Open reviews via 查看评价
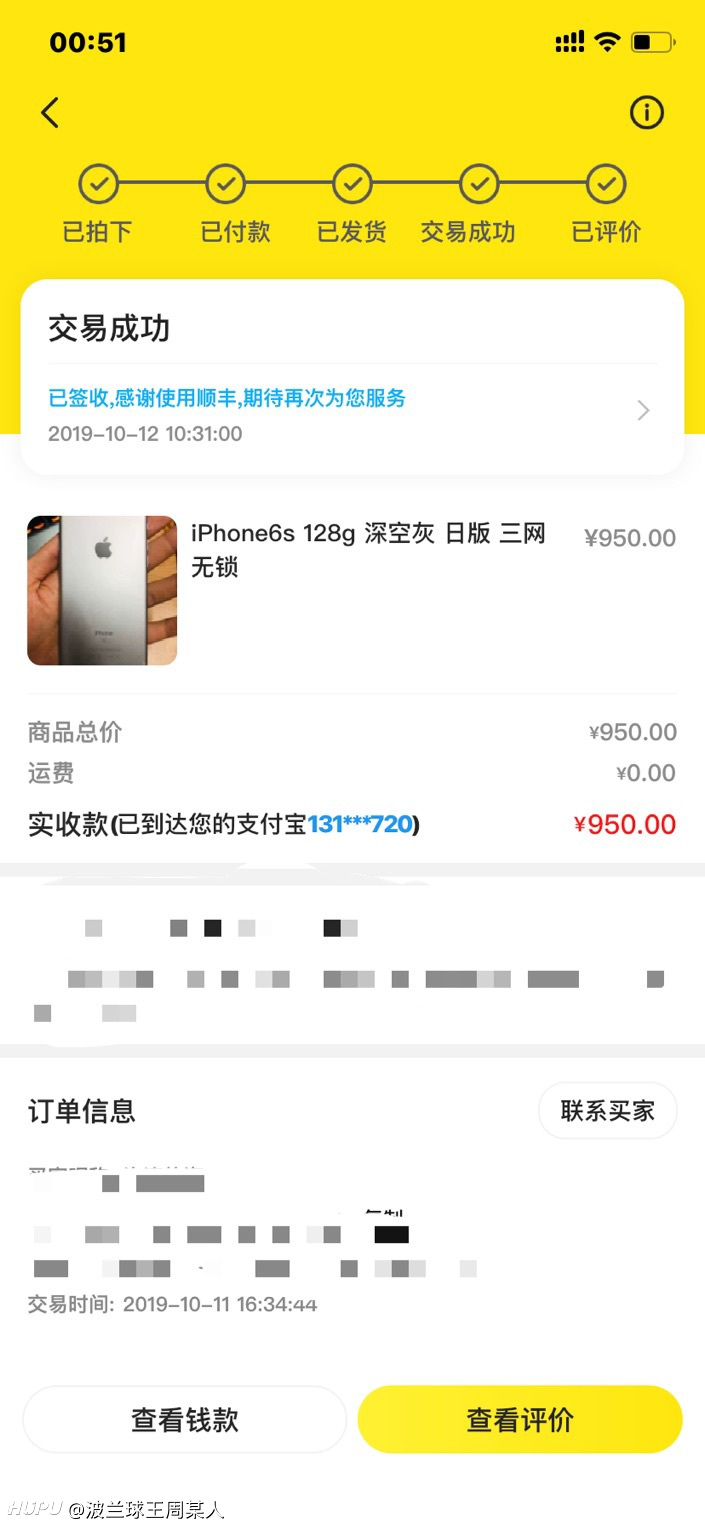The height and width of the screenshot is (1525, 705). [x=520, y=1419]
